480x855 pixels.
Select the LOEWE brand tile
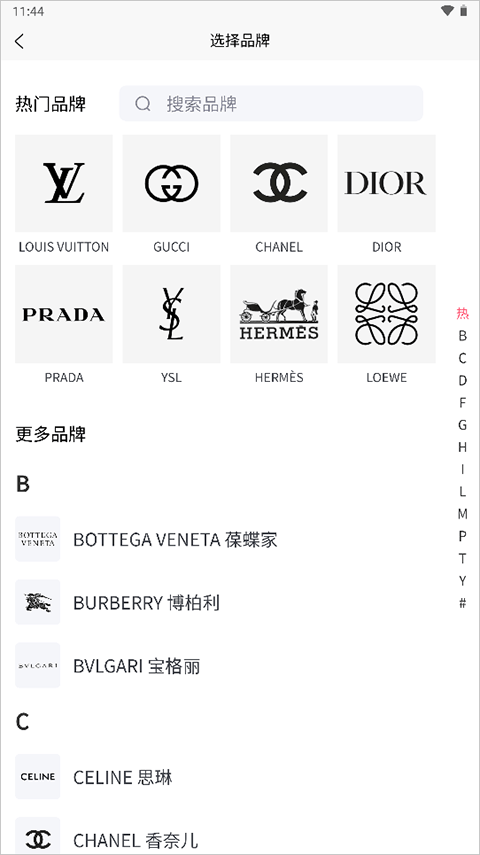click(386, 325)
